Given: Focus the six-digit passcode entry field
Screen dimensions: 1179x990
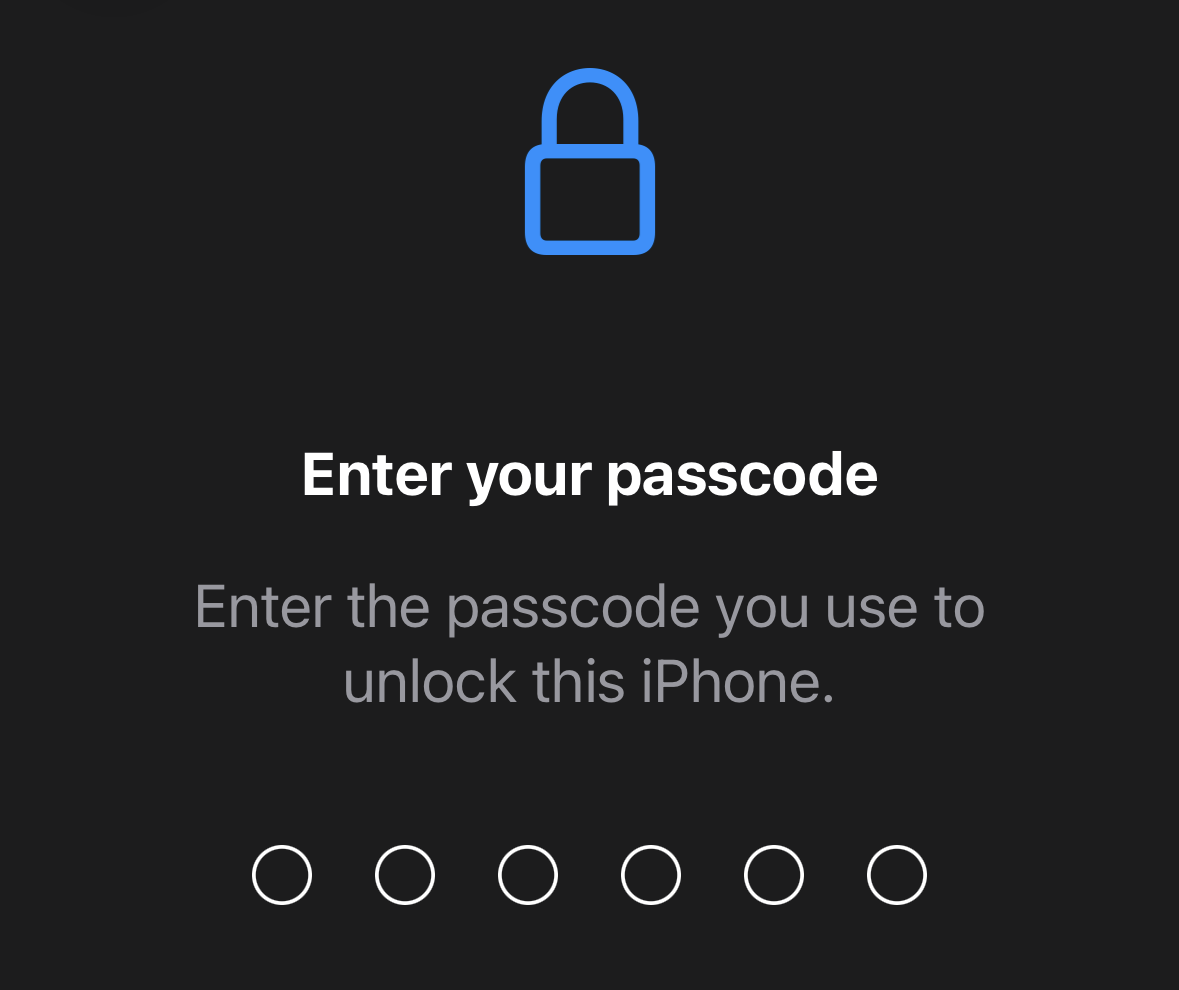Looking at the screenshot, I should pyautogui.click(x=589, y=875).
